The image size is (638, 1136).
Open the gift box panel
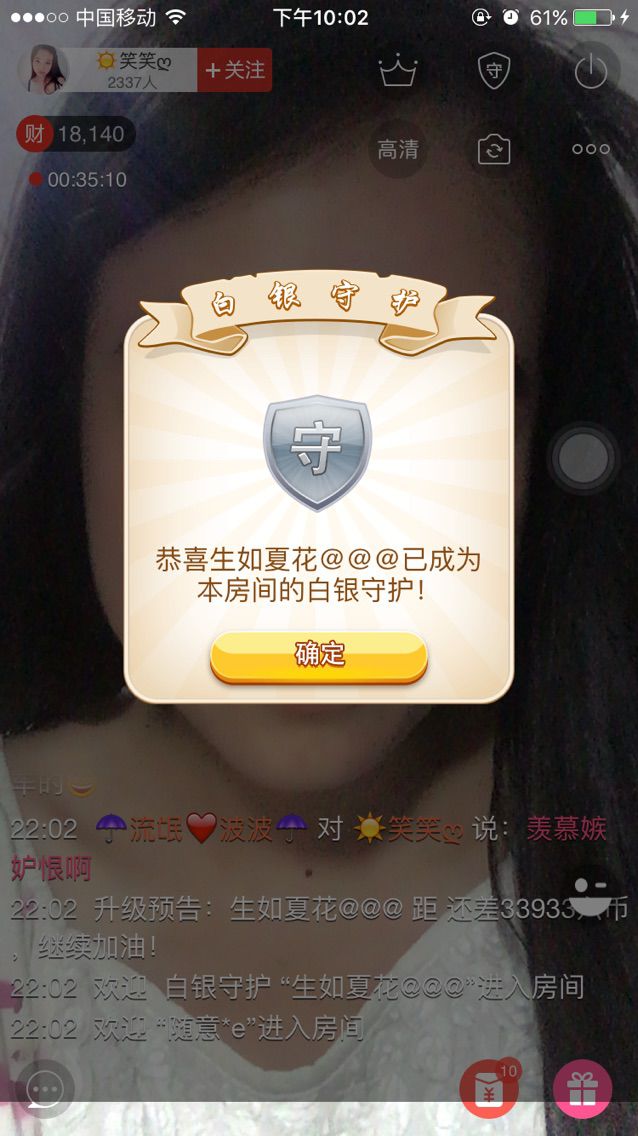point(582,1089)
